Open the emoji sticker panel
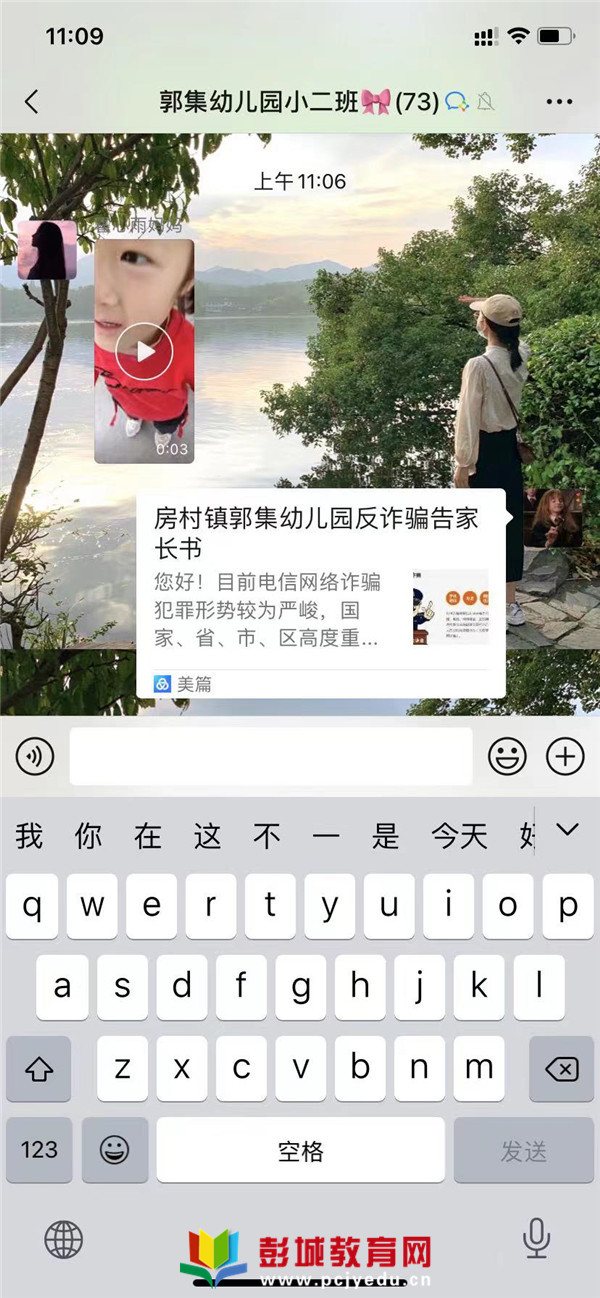The width and height of the screenshot is (600, 1298). click(x=506, y=757)
